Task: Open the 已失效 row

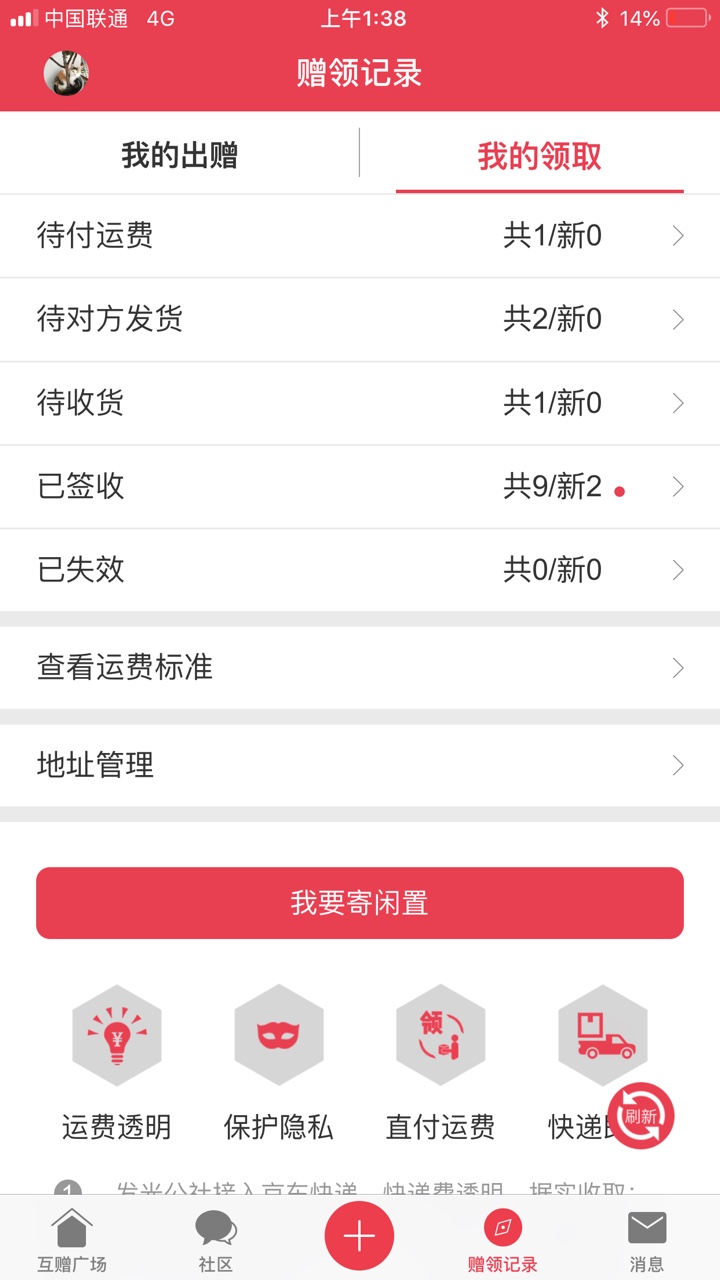Action: [x=360, y=570]
